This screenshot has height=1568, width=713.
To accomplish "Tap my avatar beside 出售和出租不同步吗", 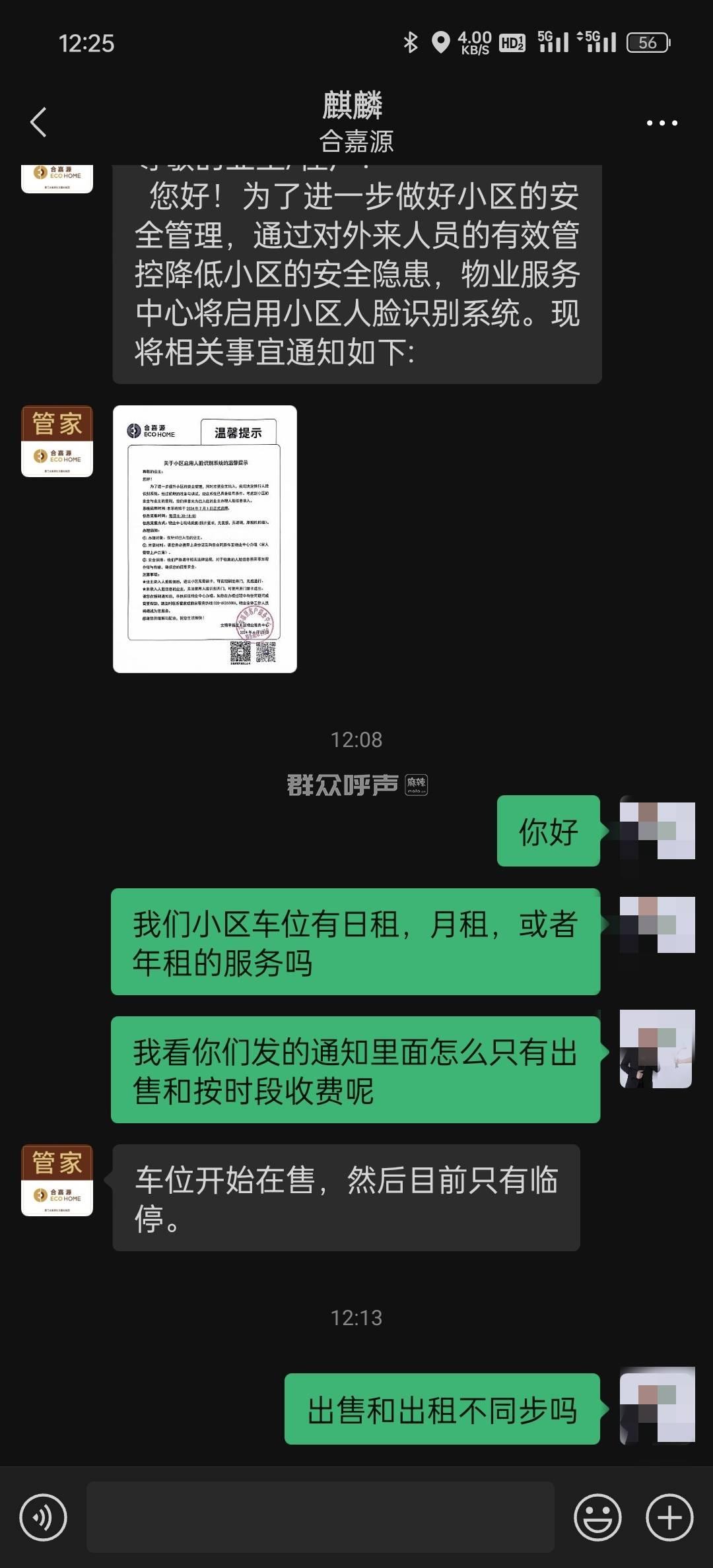I will [x=657, y=1404].
